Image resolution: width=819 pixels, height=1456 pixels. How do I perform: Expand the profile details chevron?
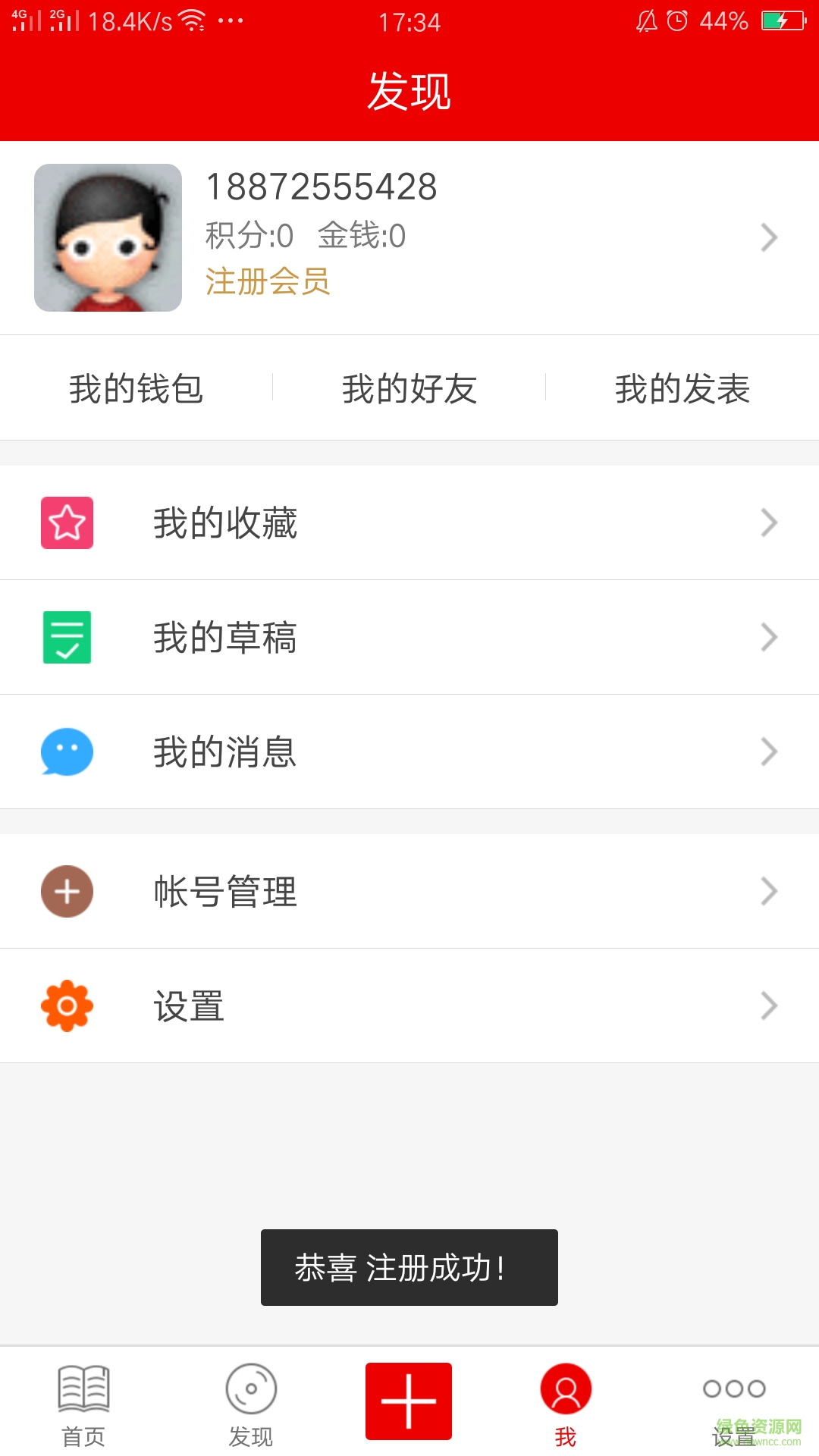point(770,237)
